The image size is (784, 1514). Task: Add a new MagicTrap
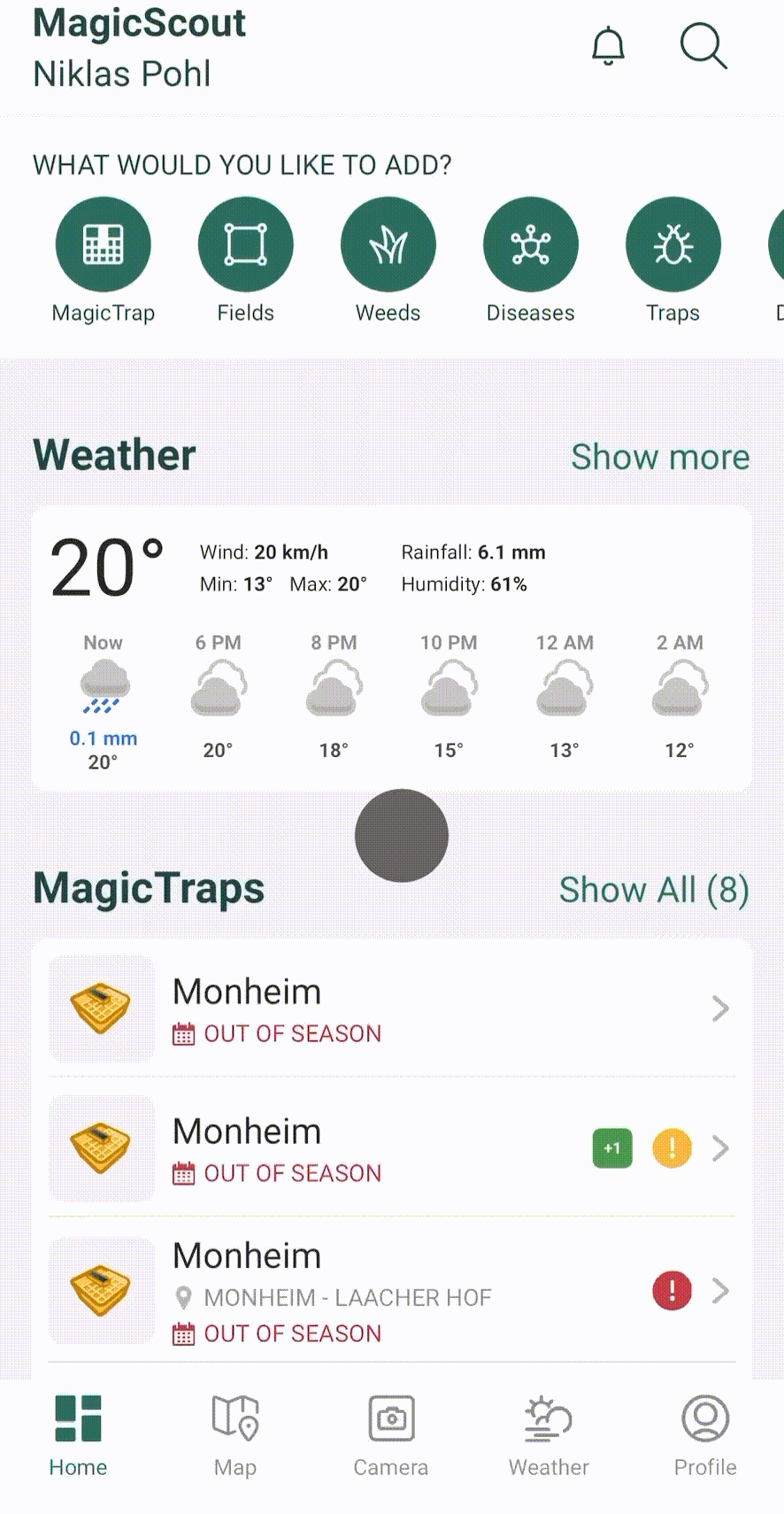coord(104,245)
